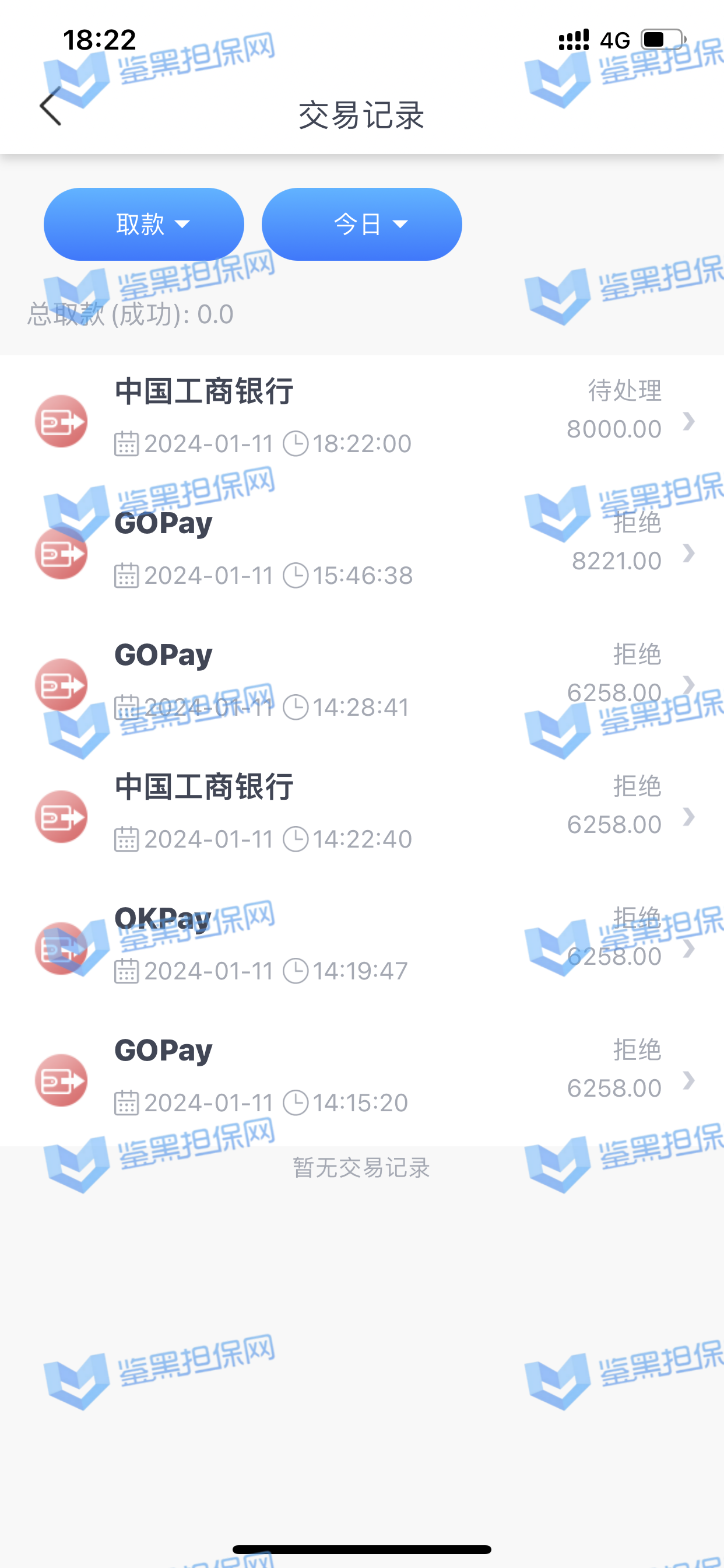The height and width of the screenshot is (1568, 724).
Task: View the GOPay record at 14:15:20
Action: point(362,1080)
